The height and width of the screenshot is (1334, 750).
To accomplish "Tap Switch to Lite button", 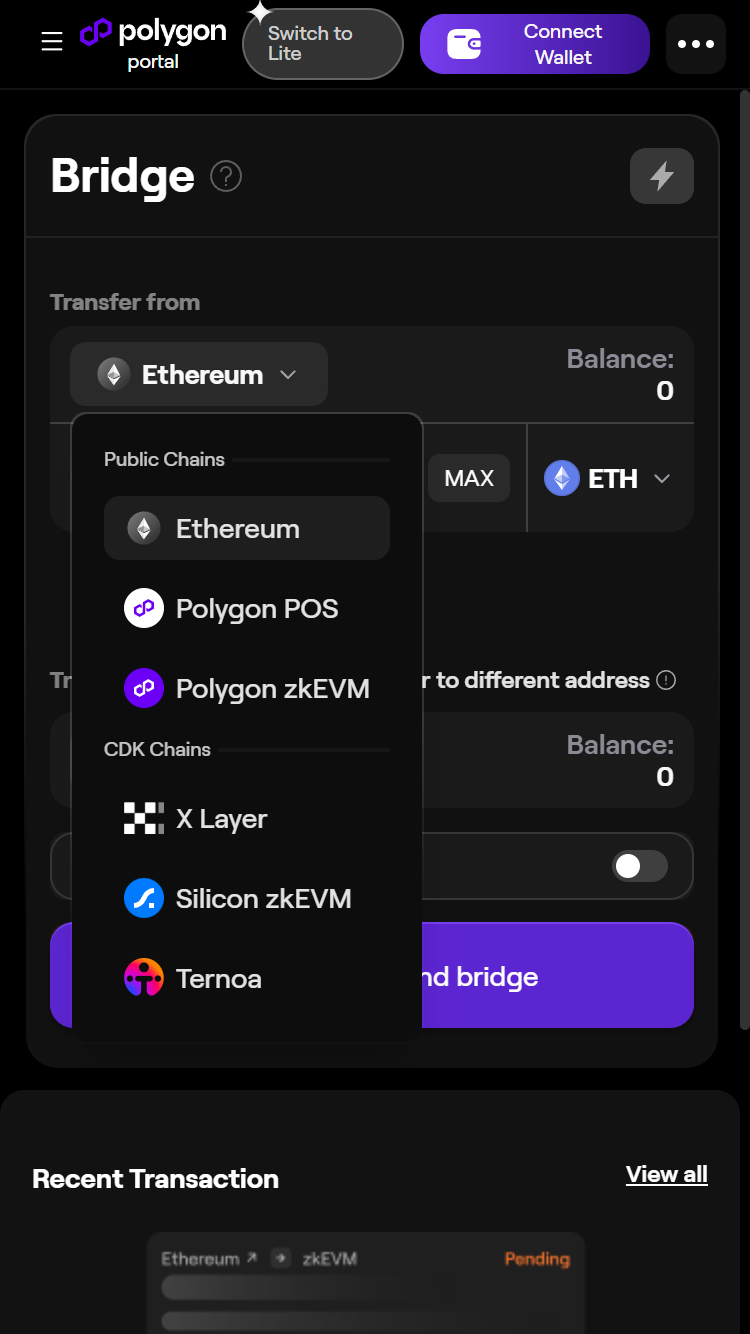I will (322, 44).
